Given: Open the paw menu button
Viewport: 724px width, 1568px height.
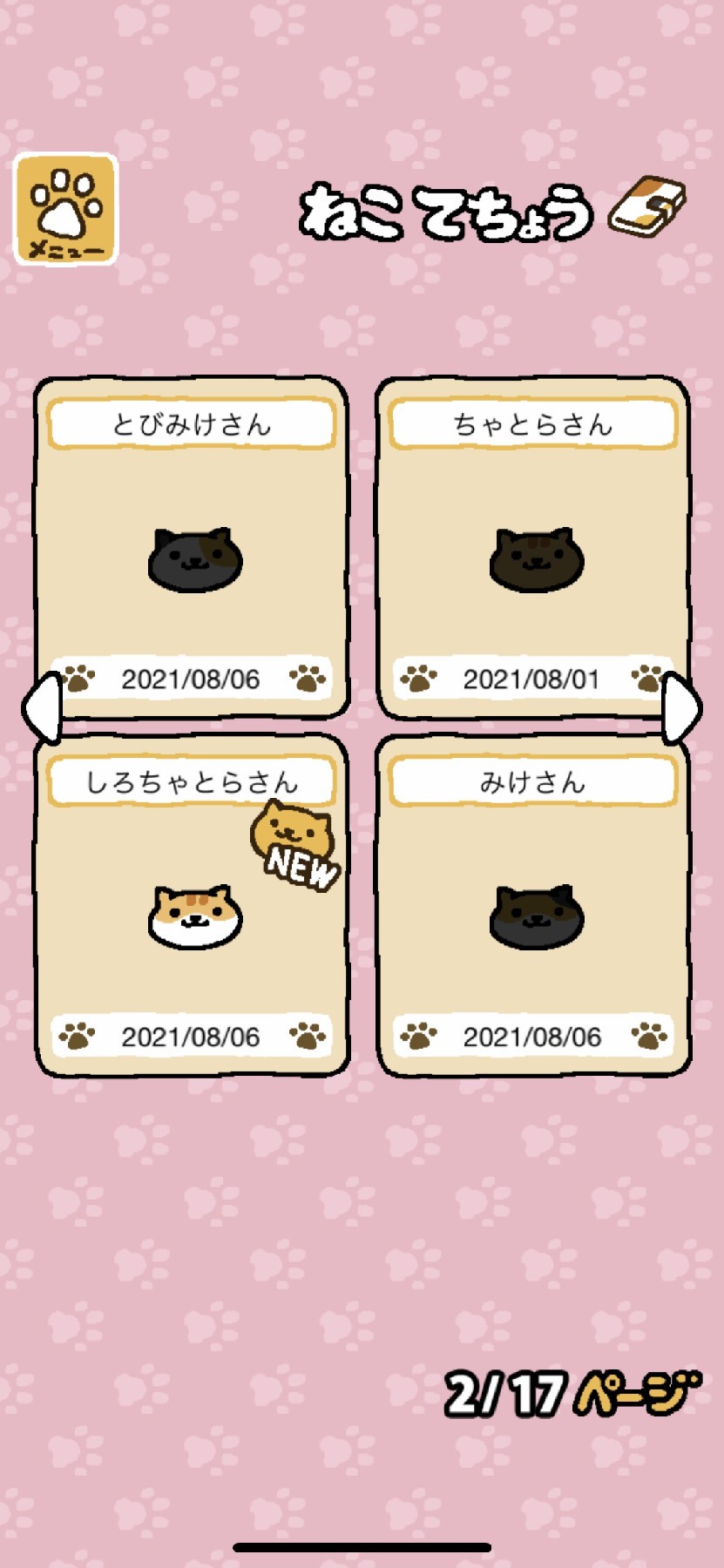Looking at the screenshot, I should (x=65, y=209).
